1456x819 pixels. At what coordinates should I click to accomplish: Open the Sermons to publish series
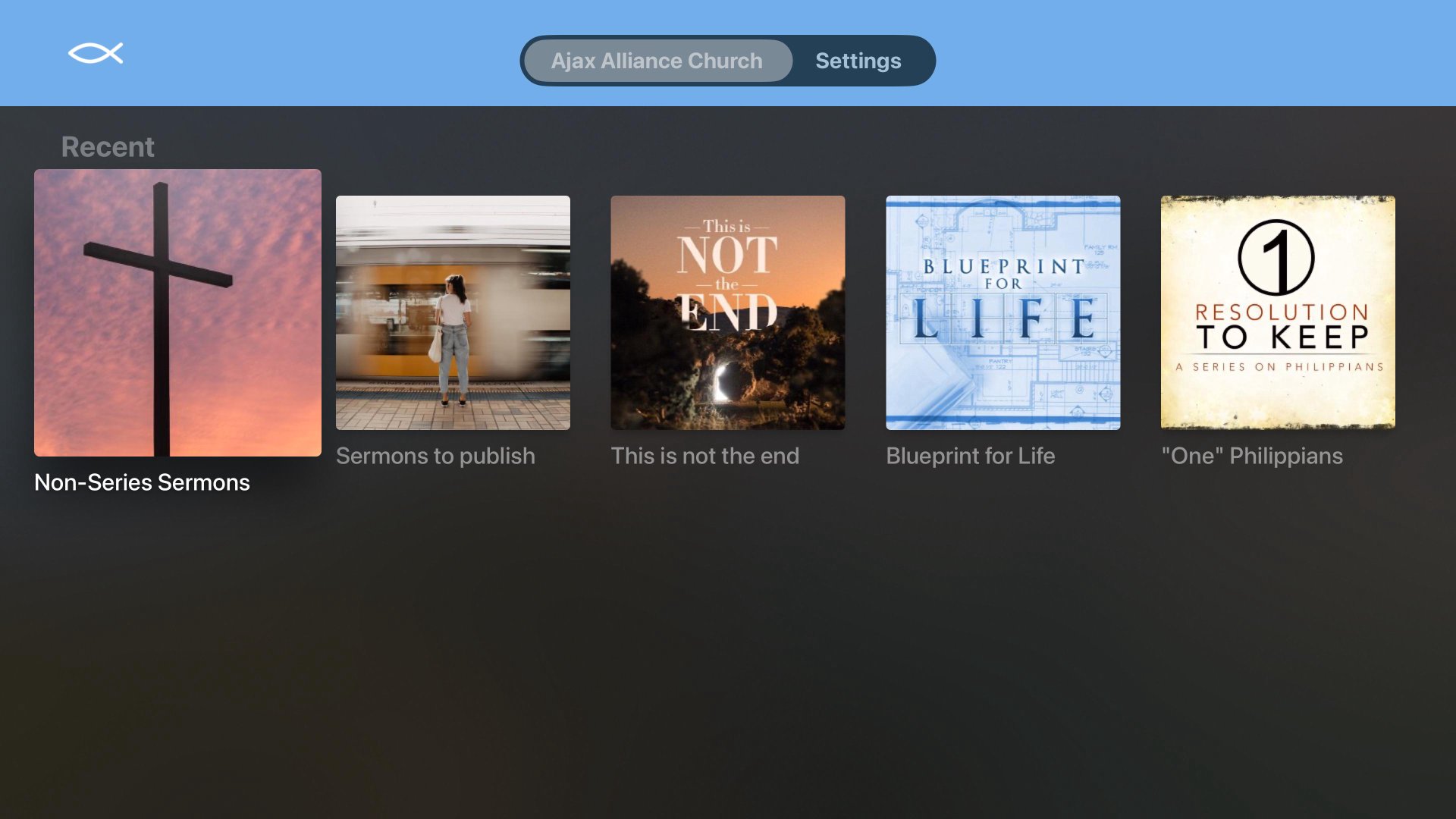point(453,312)
